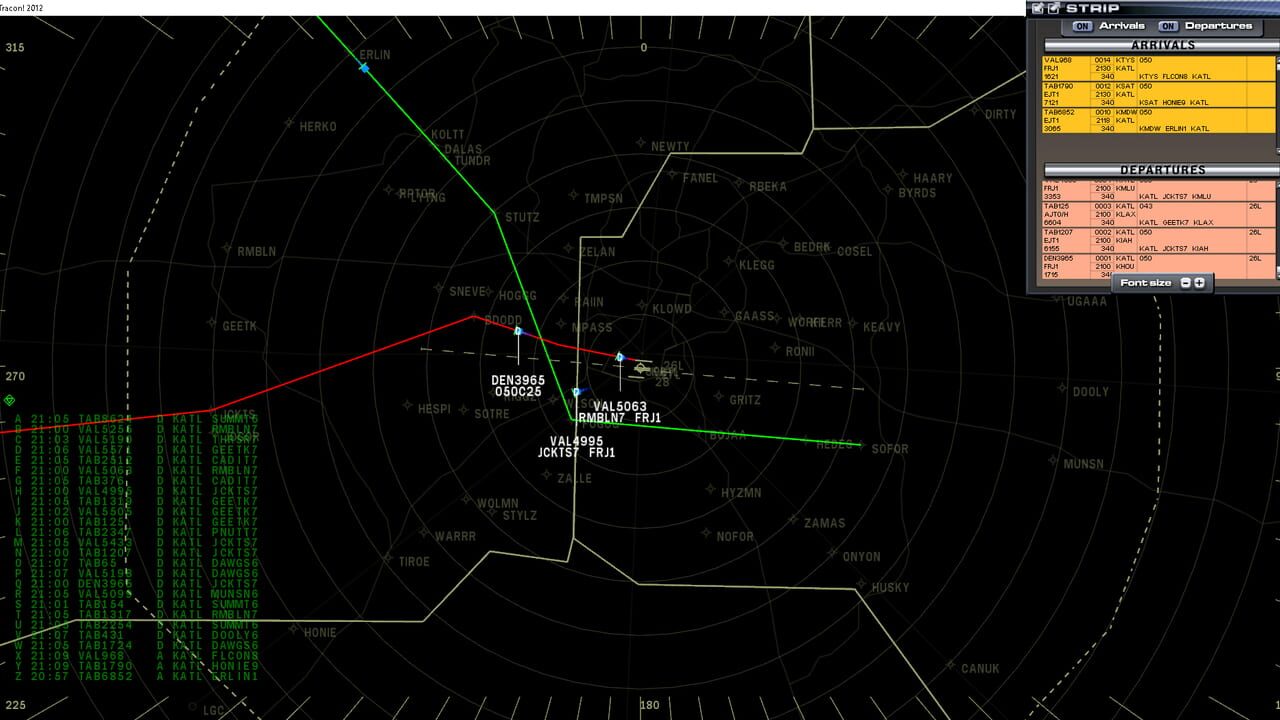Image resolution: width=1280 pixels, height=720 pixels.
Task: Click the first window icon beside STRIP title
Action: [1038, 8]
